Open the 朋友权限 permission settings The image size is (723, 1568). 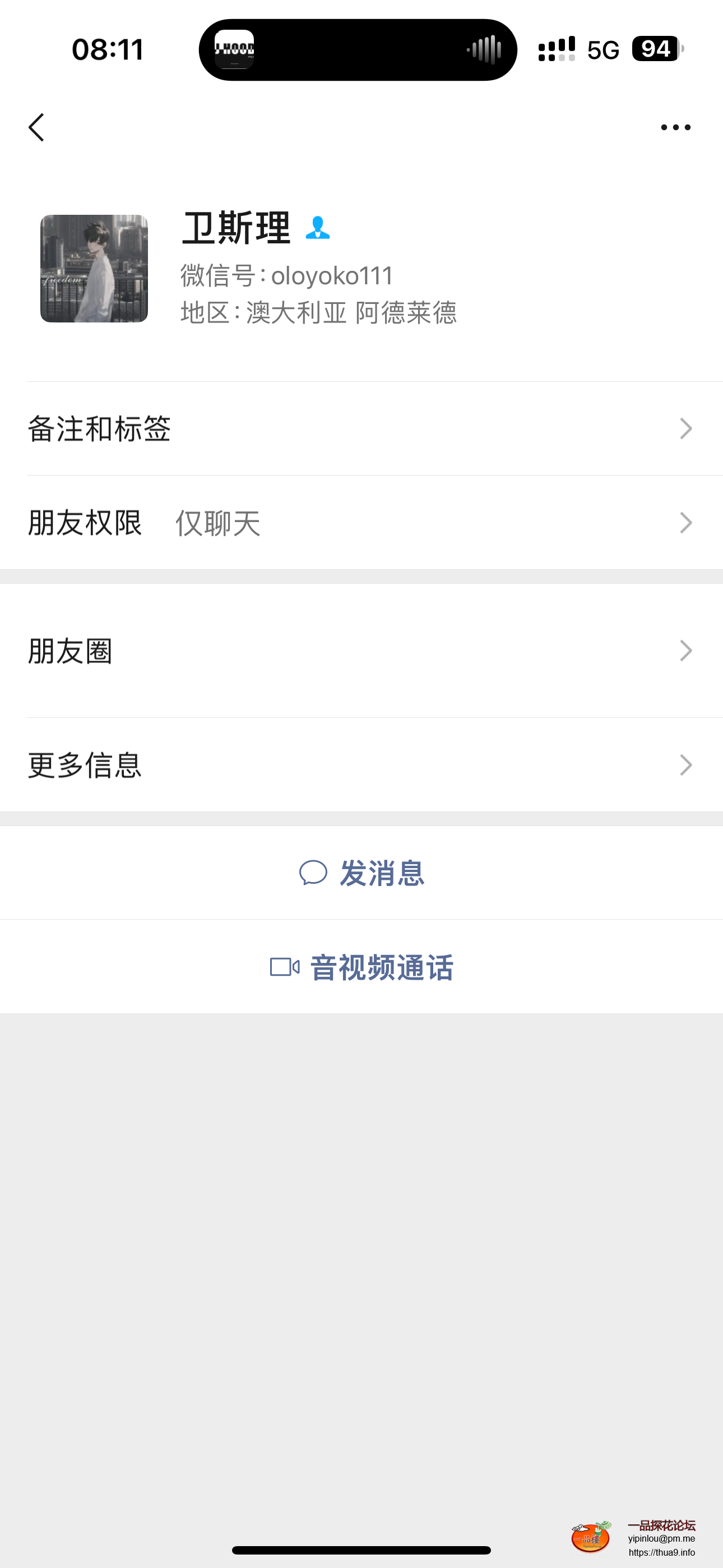coord(361,522)
